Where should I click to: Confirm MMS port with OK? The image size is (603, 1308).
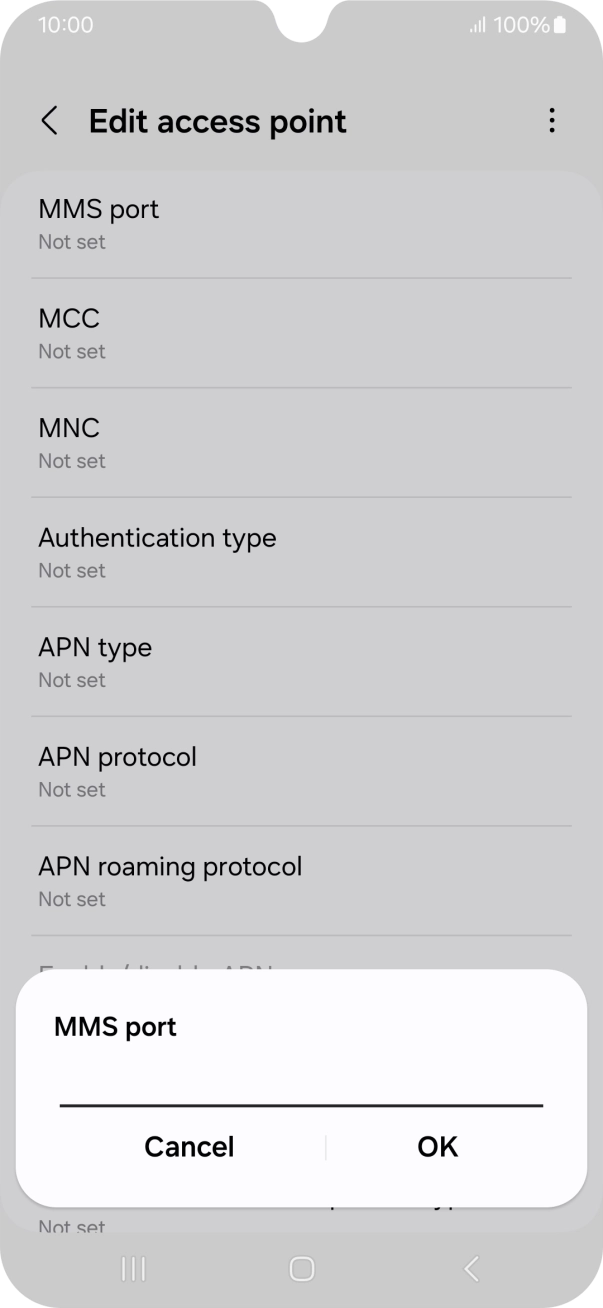(437, 1146)
